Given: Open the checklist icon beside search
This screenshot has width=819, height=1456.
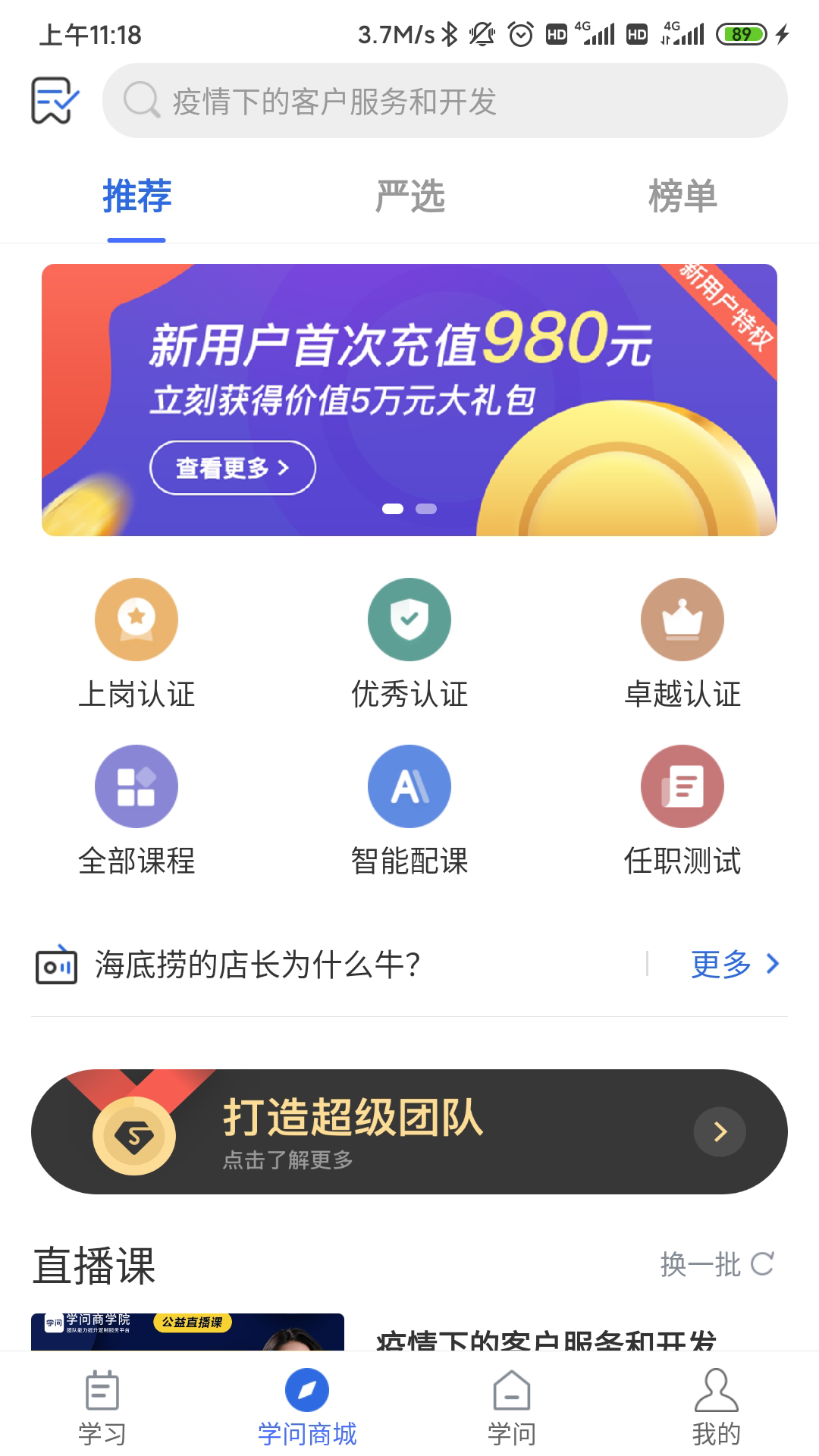Looking at the screenshot, I should [x=55, y=100].
